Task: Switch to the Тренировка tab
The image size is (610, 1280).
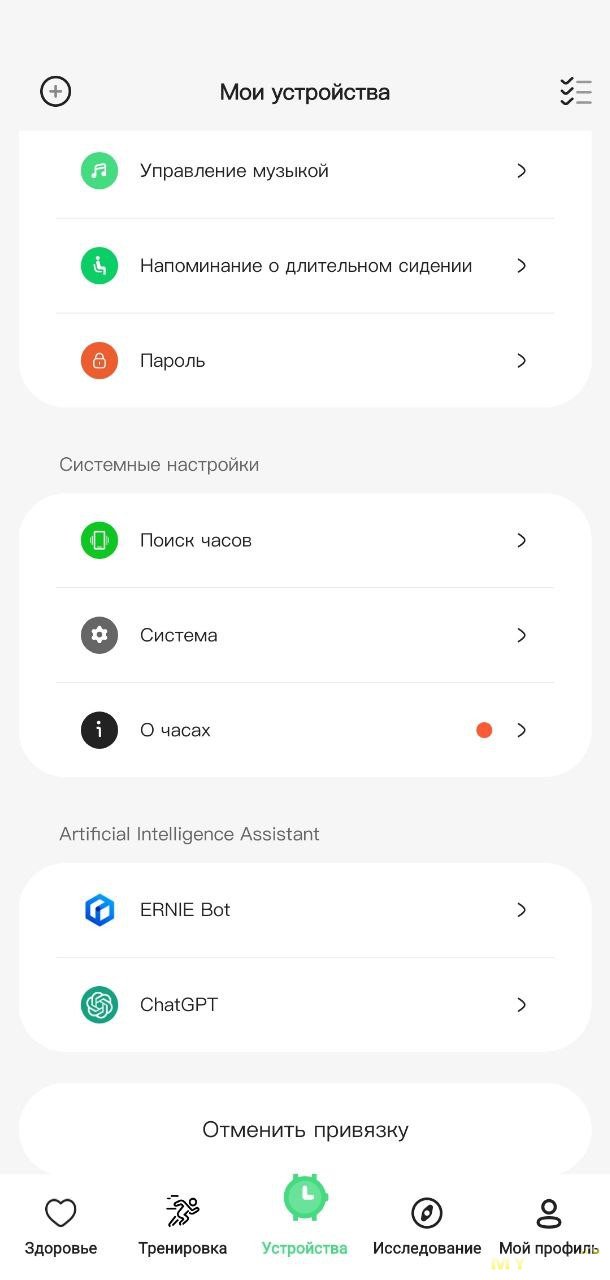Action: pos(182,1226)
